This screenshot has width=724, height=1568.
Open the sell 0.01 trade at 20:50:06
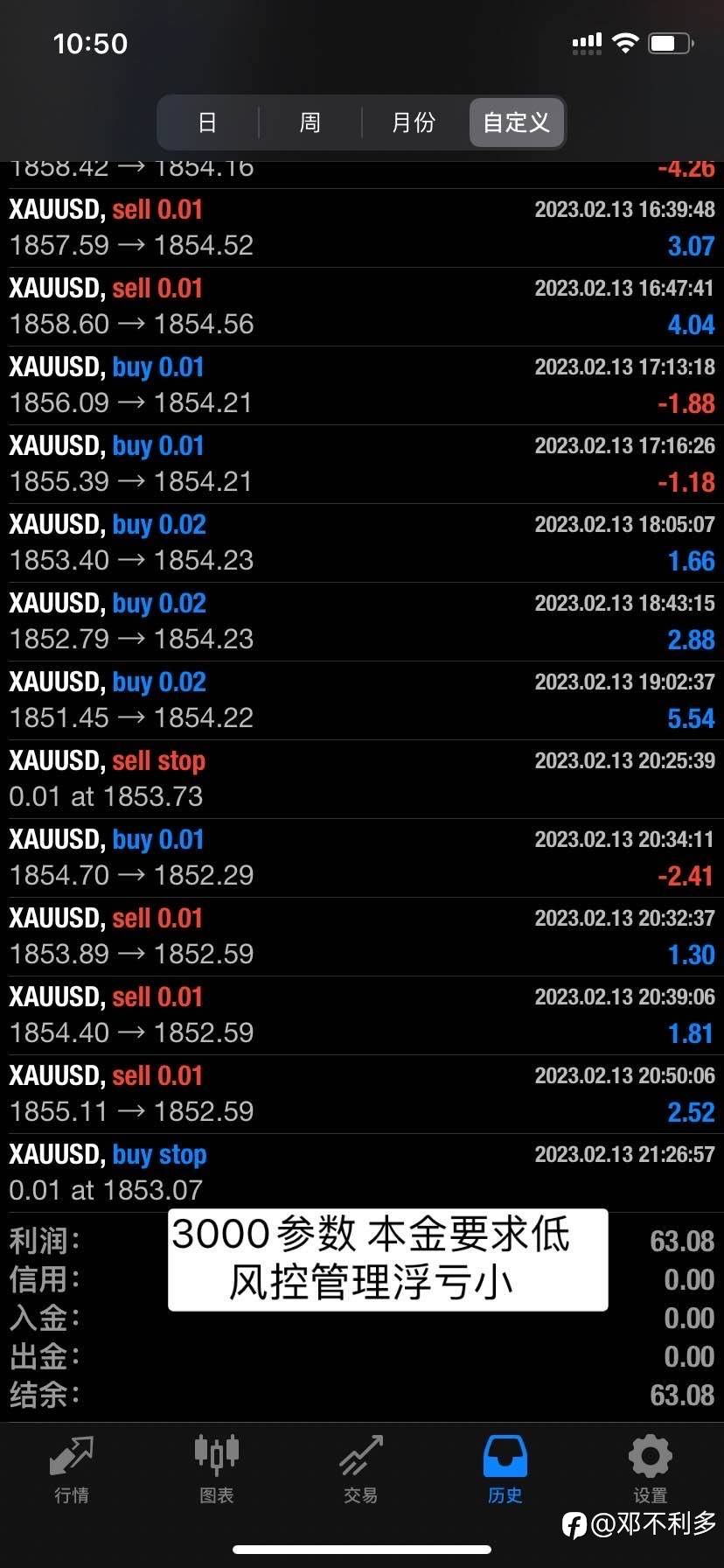362,1095
